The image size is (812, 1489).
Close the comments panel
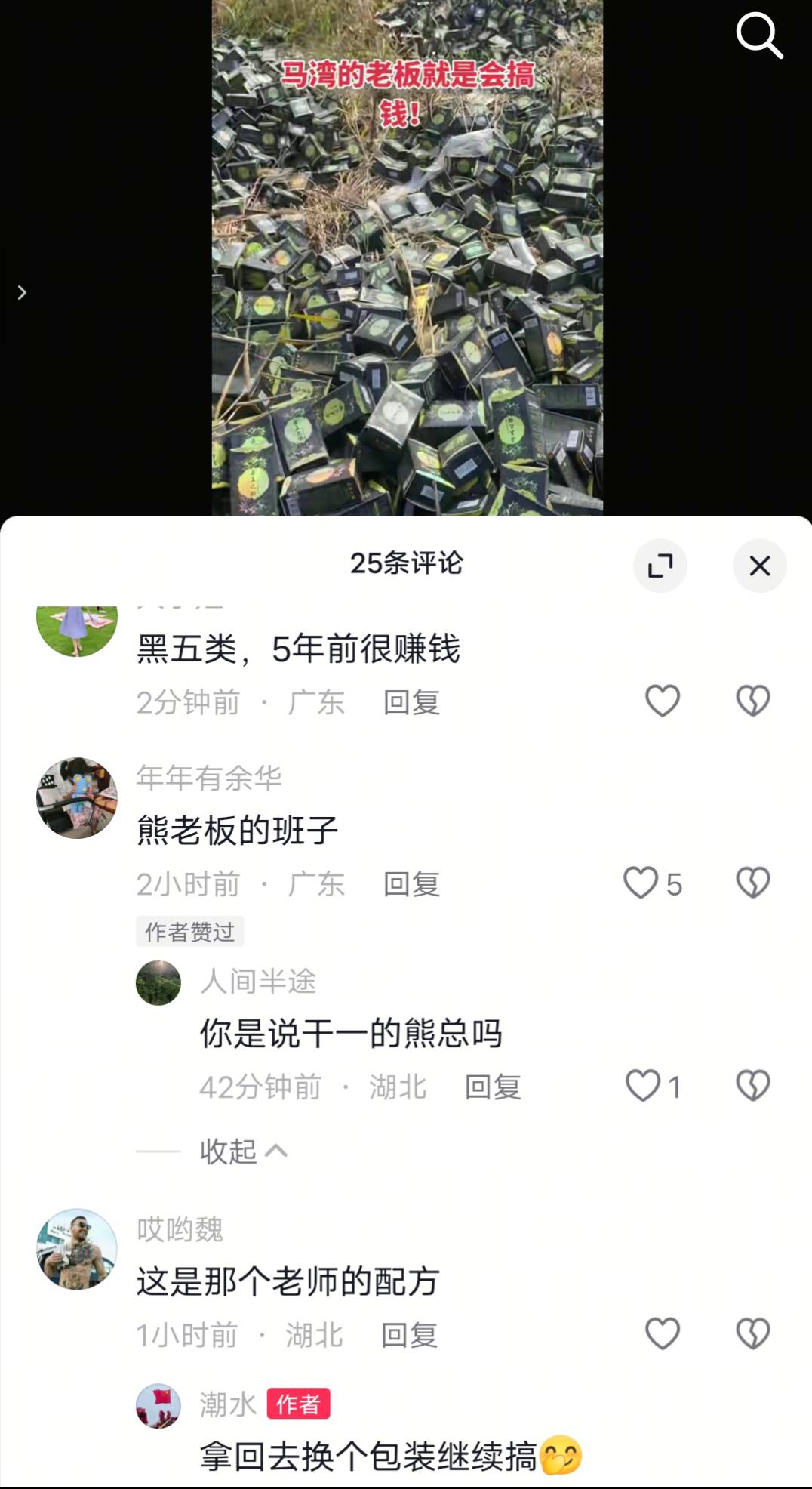click(x=759, y=566)
